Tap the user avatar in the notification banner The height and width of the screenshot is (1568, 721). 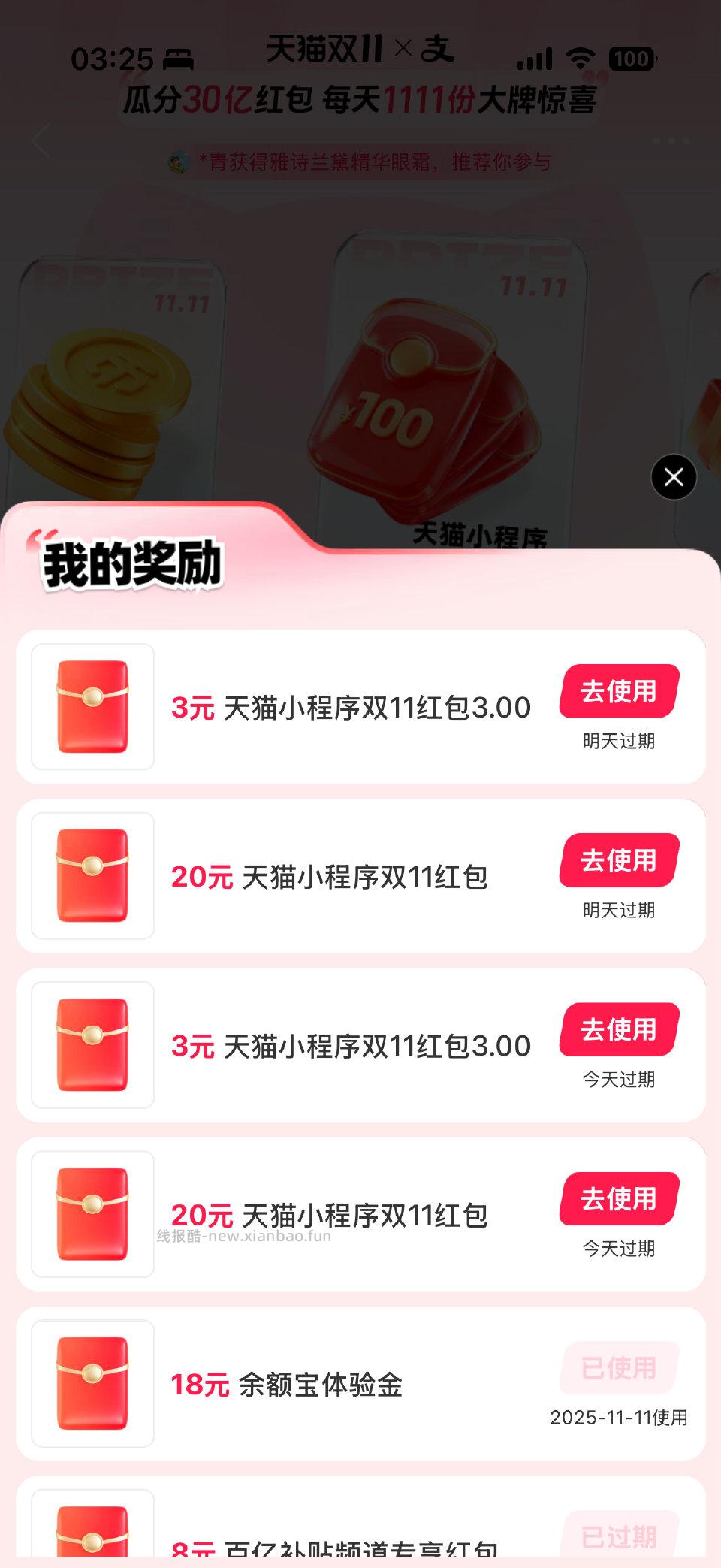click(x=179, y=162)
